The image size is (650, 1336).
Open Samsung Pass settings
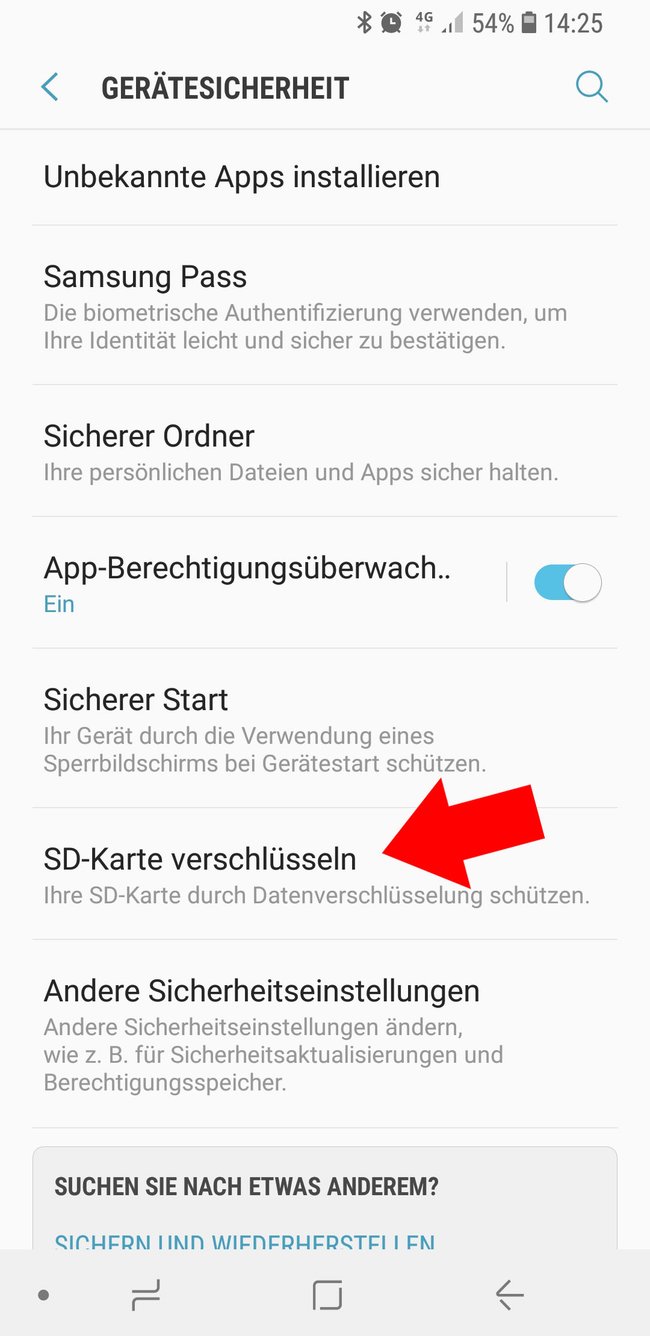pyautogui.click(x=325, y=305)
